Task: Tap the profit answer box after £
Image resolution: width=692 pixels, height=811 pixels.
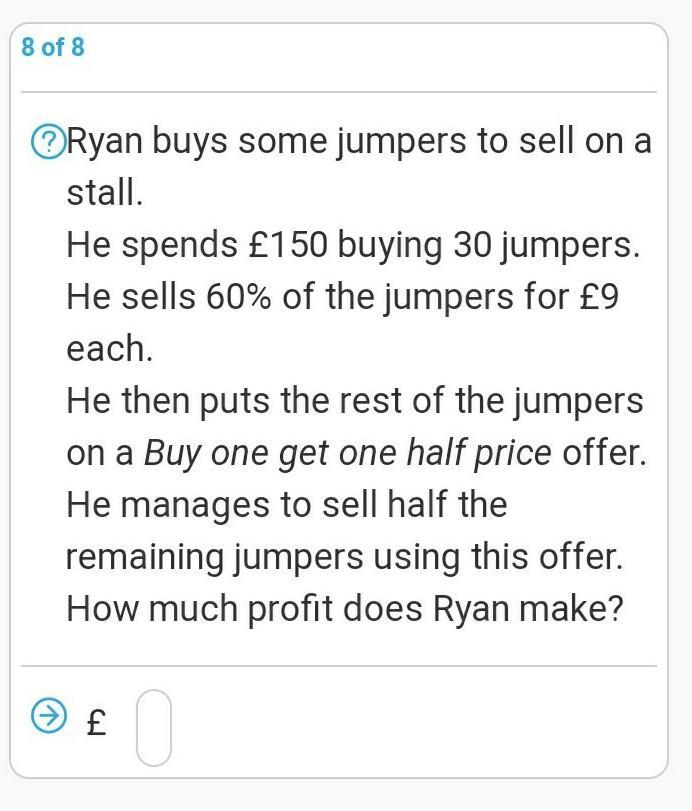Action: click(x=154, y=727)
